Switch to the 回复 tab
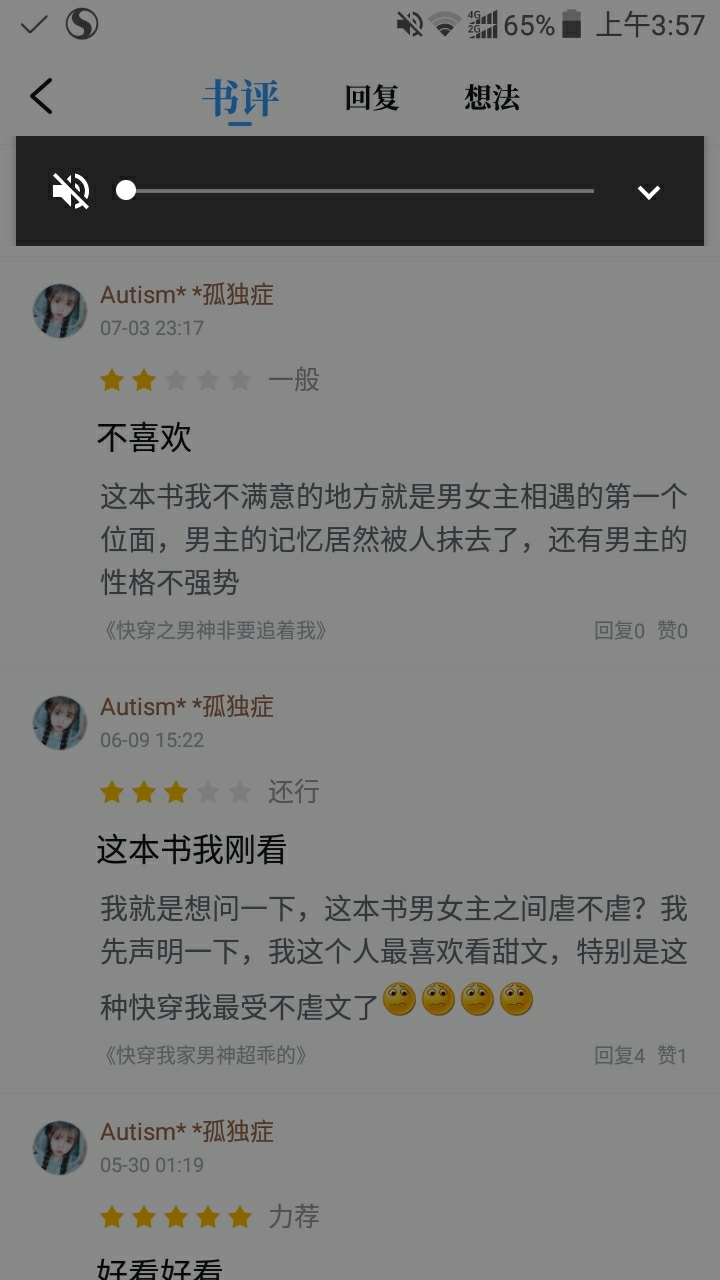This screenshot has width=720, height=1280. coord(371,98)
